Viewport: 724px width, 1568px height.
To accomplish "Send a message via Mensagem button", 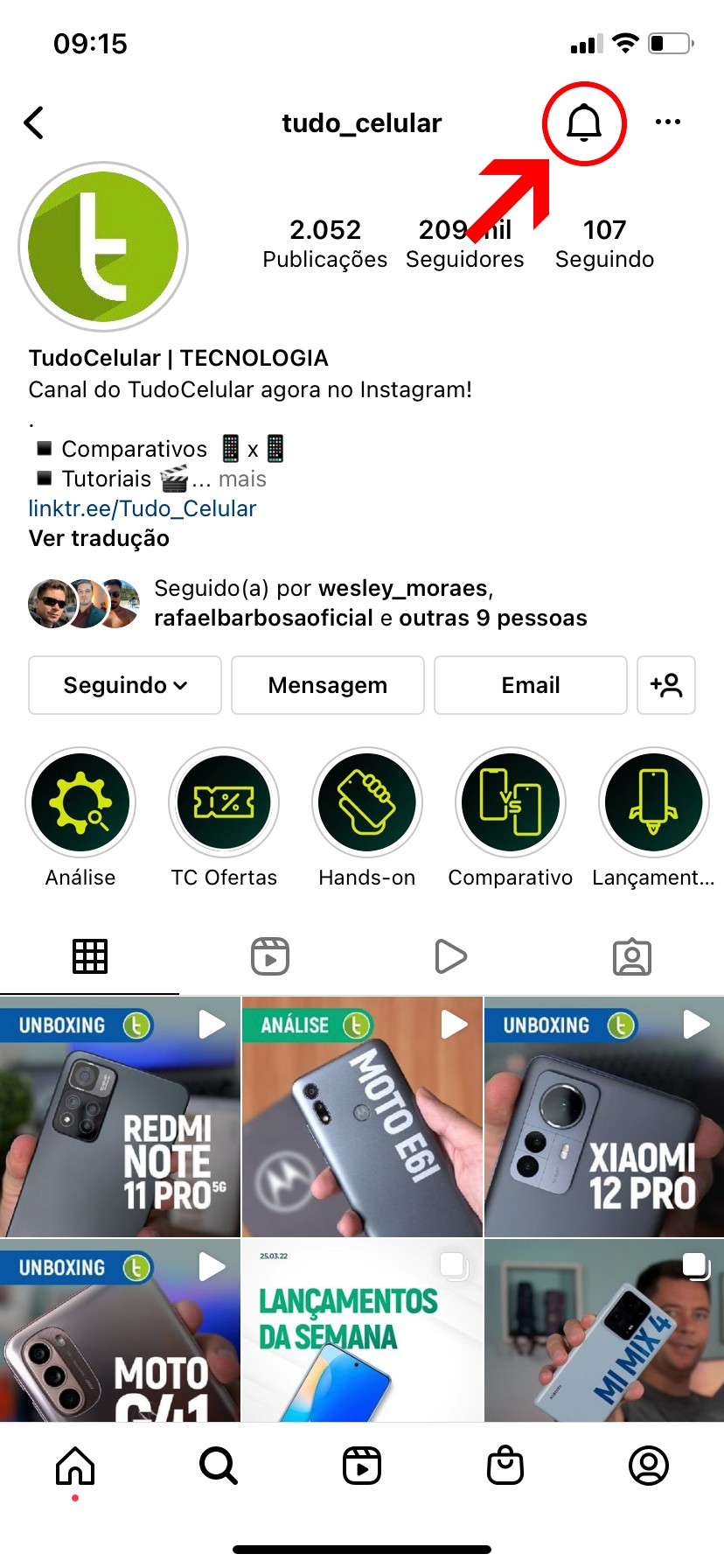I will pos(328,685).
